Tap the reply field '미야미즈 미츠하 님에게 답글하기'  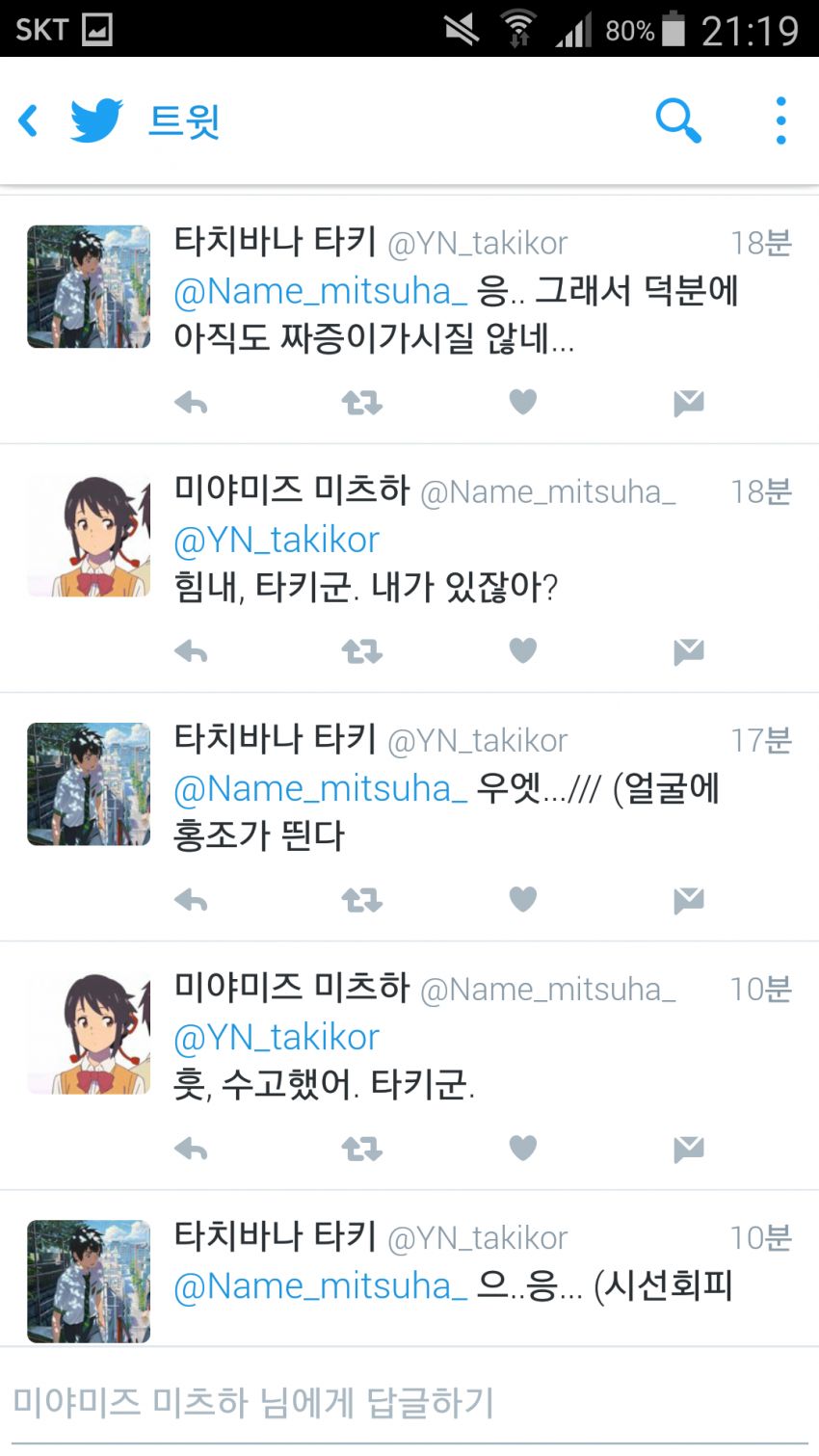[385, 1403]
